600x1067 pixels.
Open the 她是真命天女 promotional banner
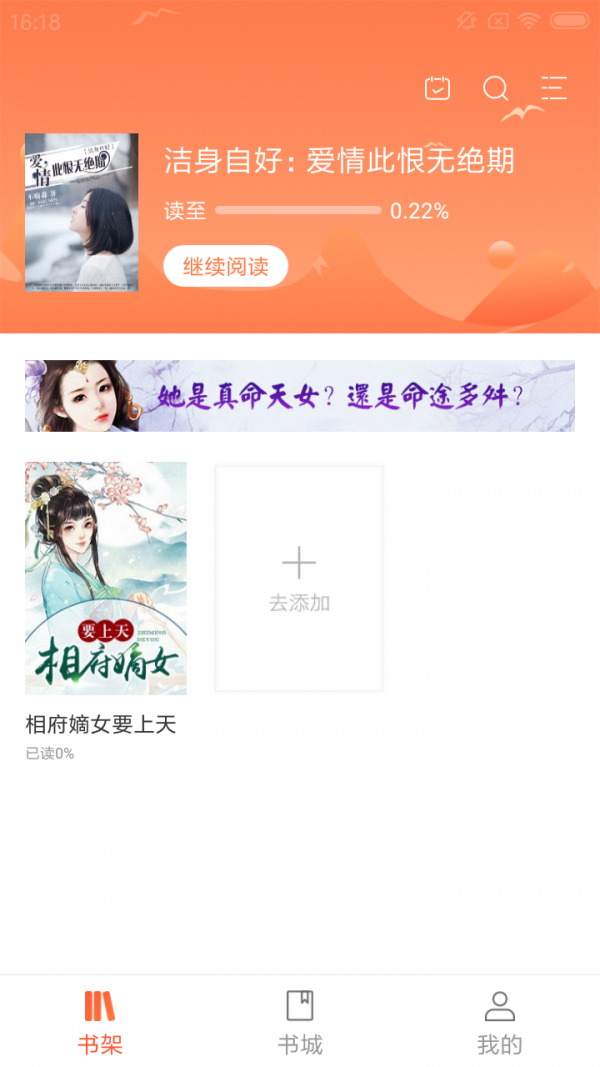point(300,396)
